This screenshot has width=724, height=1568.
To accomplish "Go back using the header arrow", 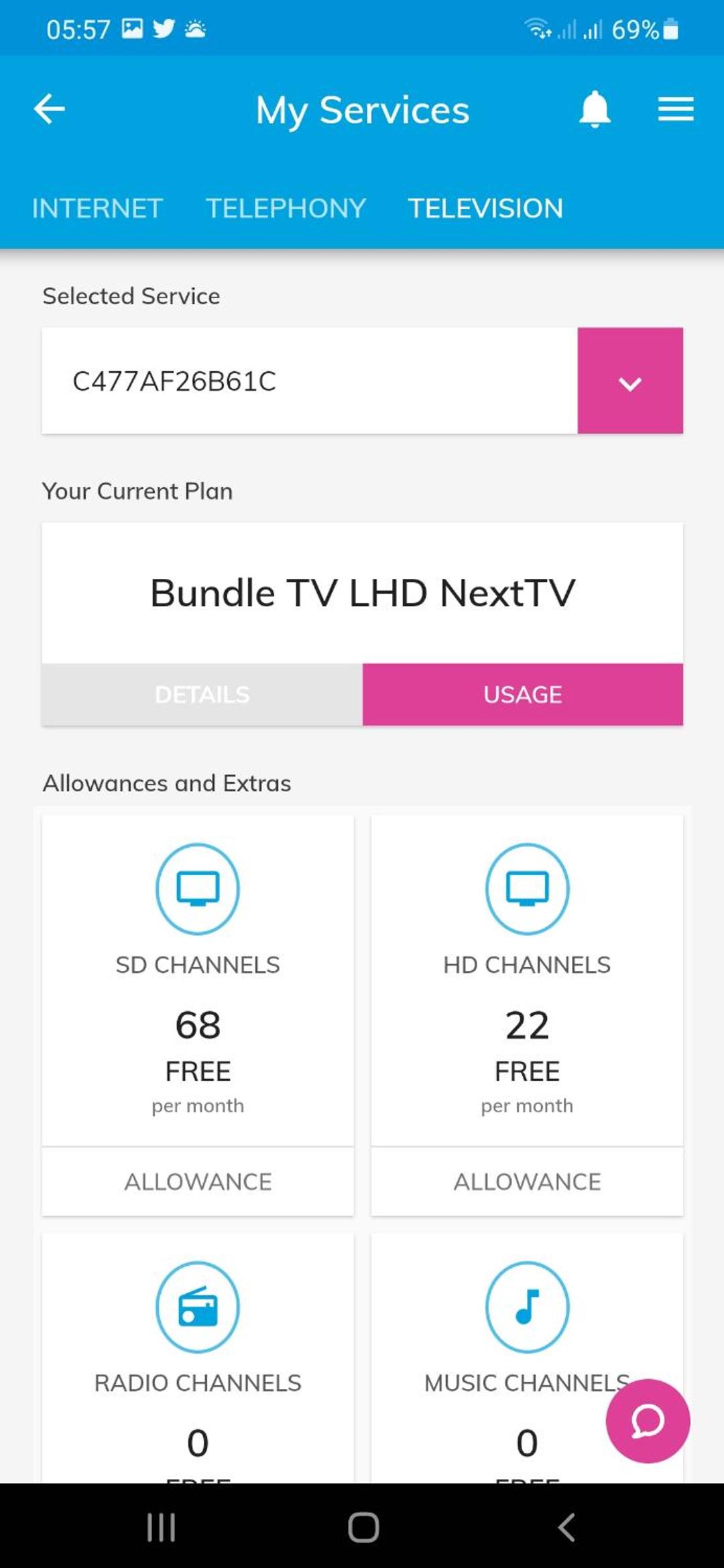I will click(x=49, y=109).
